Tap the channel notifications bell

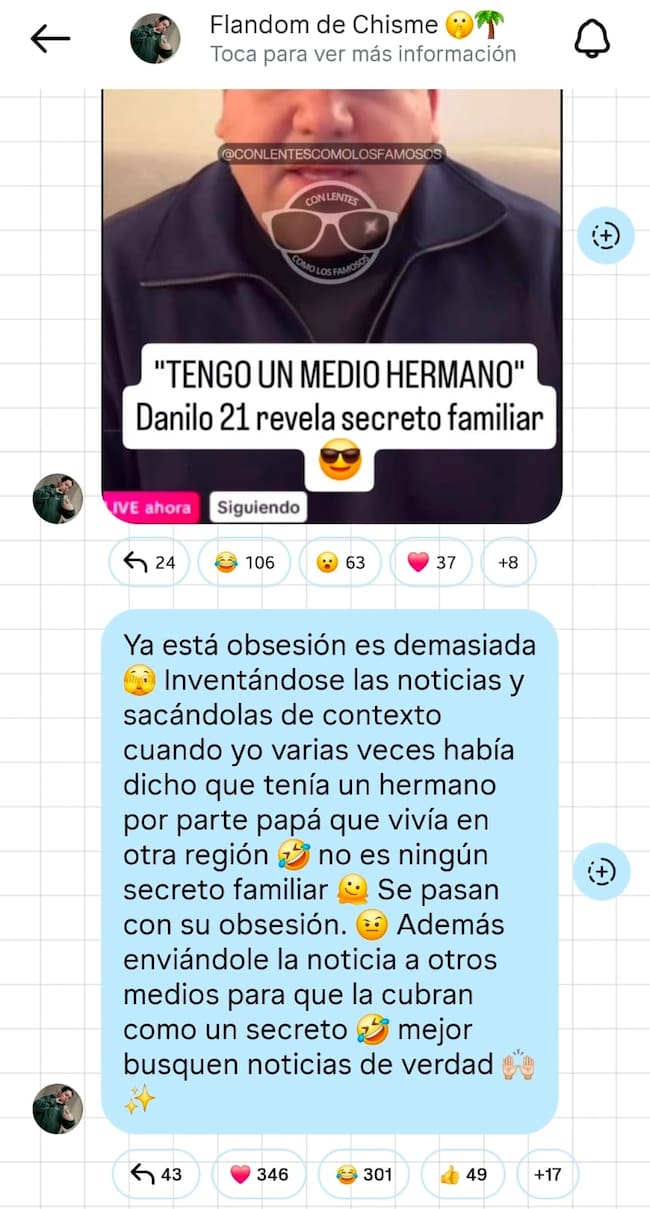pyautogui.click(x=592, y=38)
